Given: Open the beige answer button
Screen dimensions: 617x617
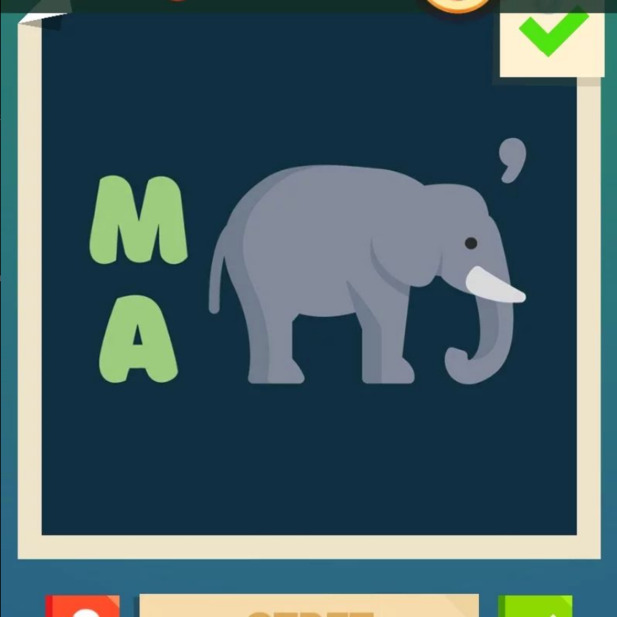Looking at the screenshot, I should (x=308, y=607).
